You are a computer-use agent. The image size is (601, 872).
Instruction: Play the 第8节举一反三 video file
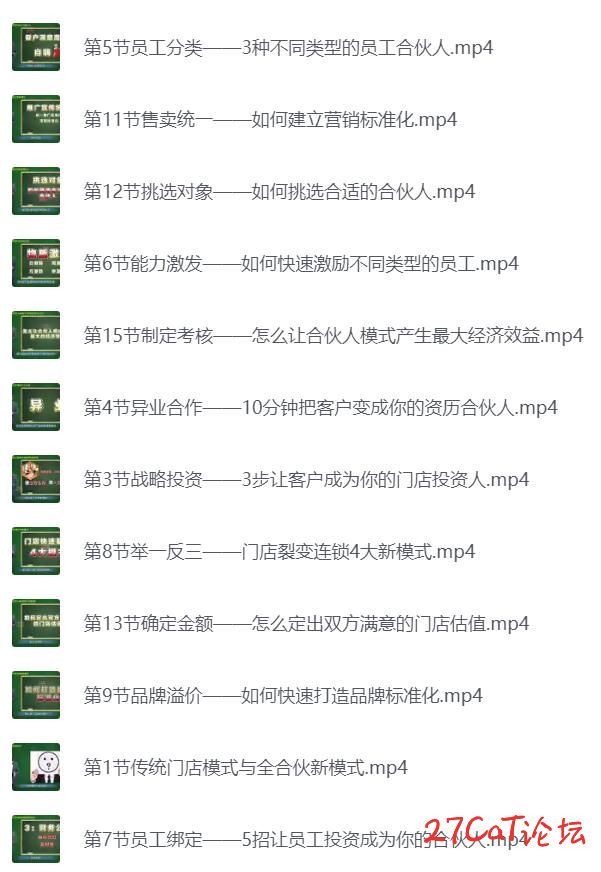279,551
